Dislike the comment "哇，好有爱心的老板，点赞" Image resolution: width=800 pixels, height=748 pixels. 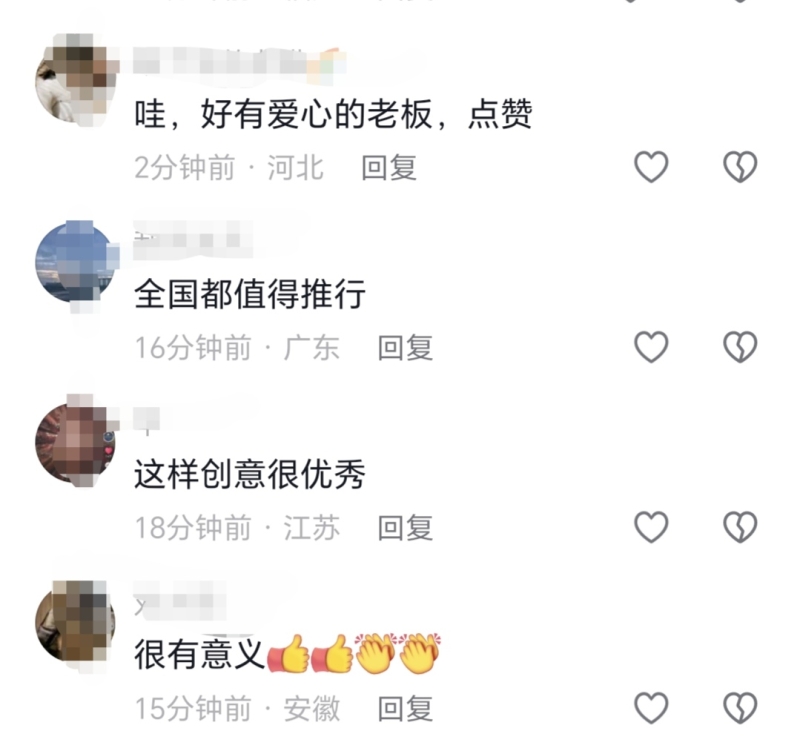(740, 167)
